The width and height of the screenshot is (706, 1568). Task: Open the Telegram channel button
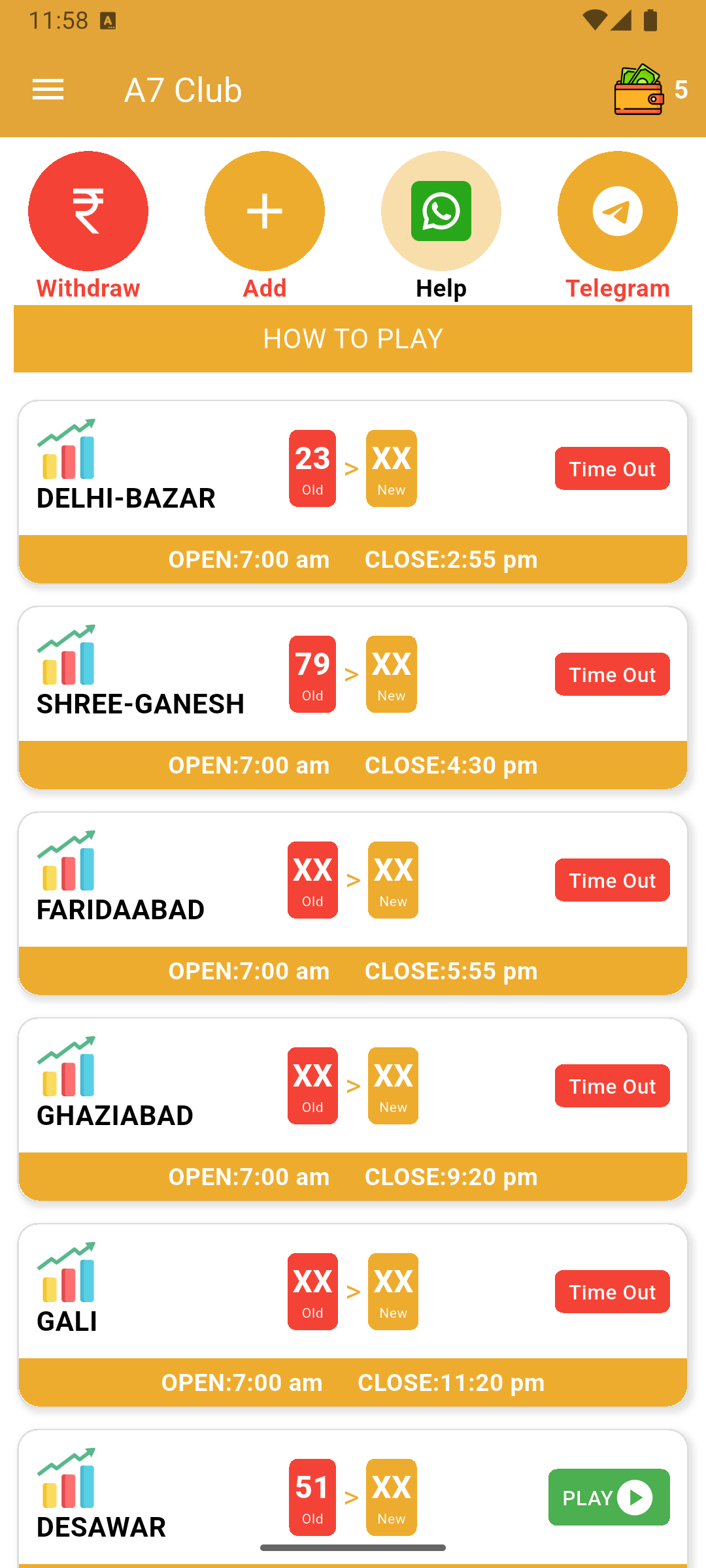tap(618, 211)
